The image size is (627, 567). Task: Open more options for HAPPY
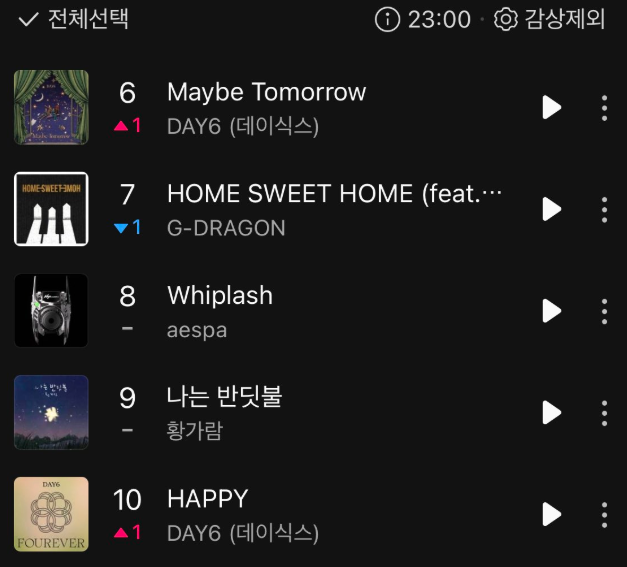point(604,514)
